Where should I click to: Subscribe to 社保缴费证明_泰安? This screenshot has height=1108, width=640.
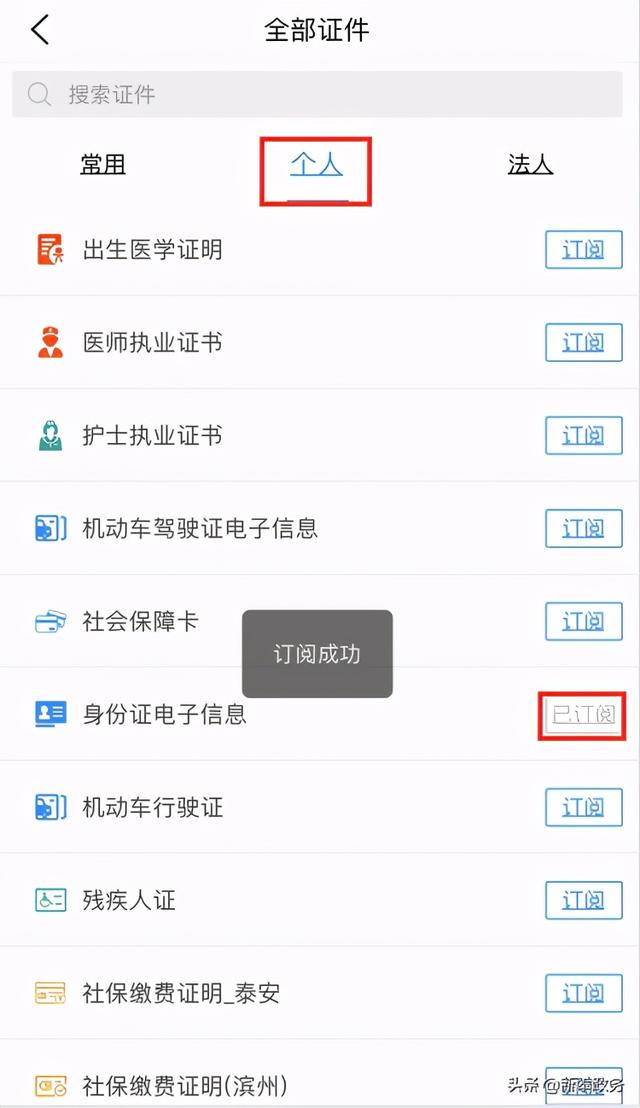[583, 993]
